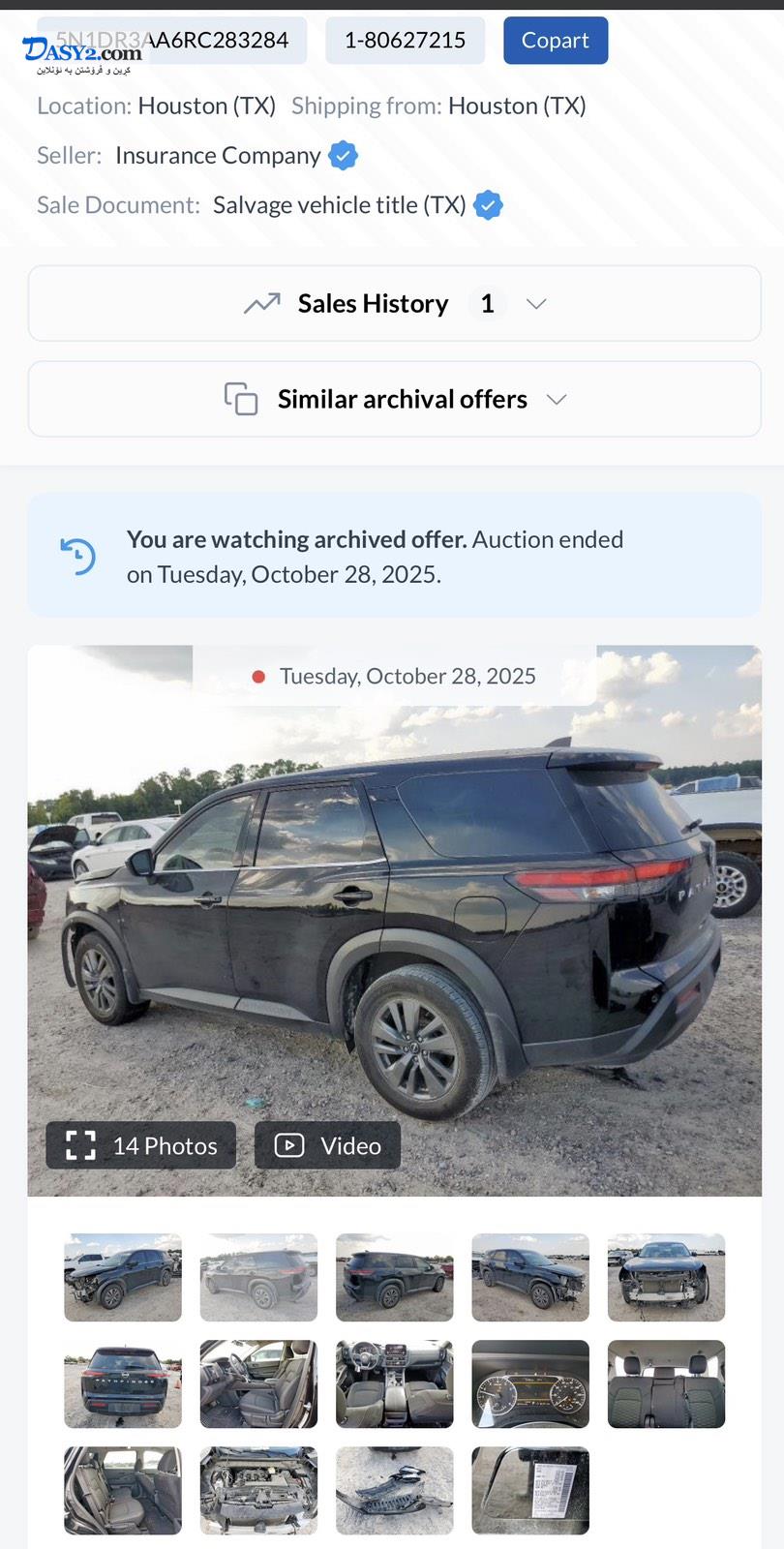Open the 14 Photos gallery
This screenshot has height=1549, width=784.
[141, 1145]
